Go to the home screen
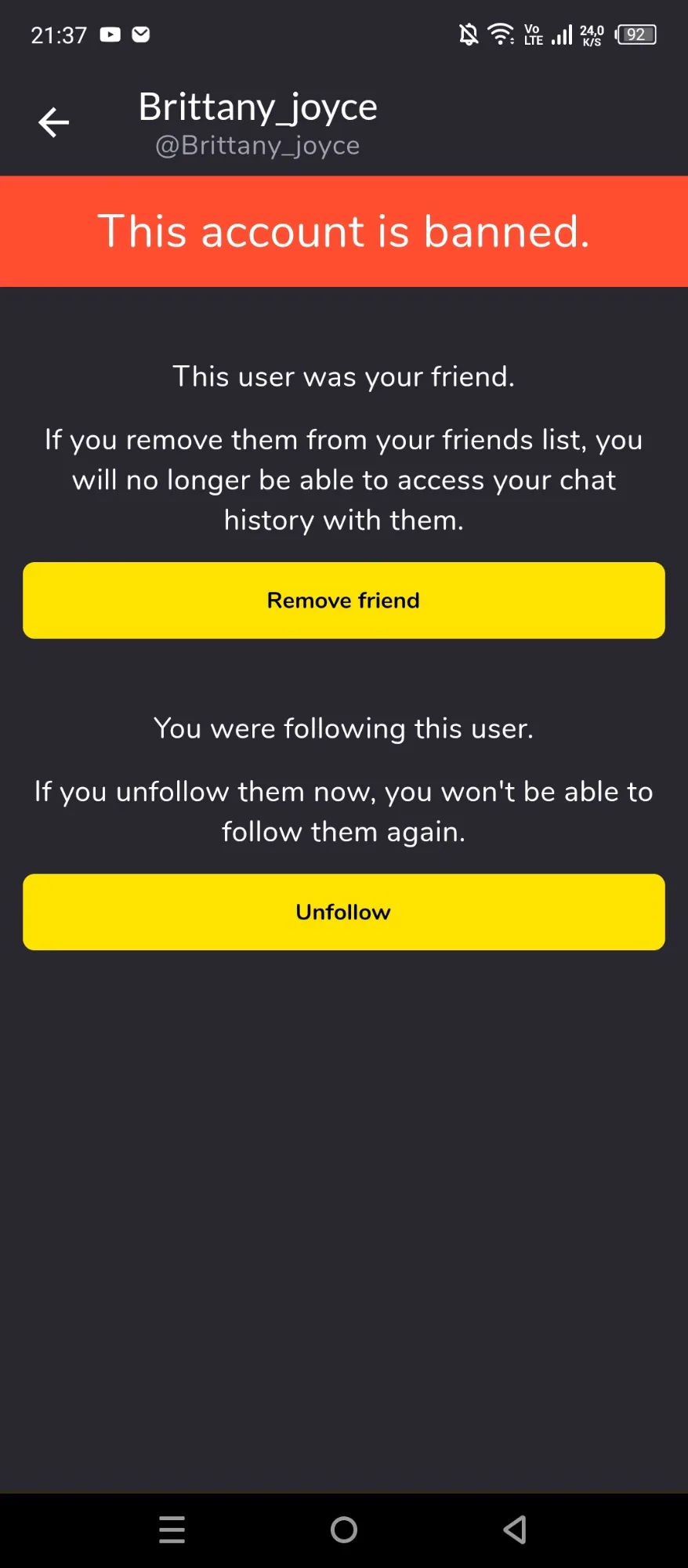The width and height of the screenshot is (688, 1568). coord(344,1530)
